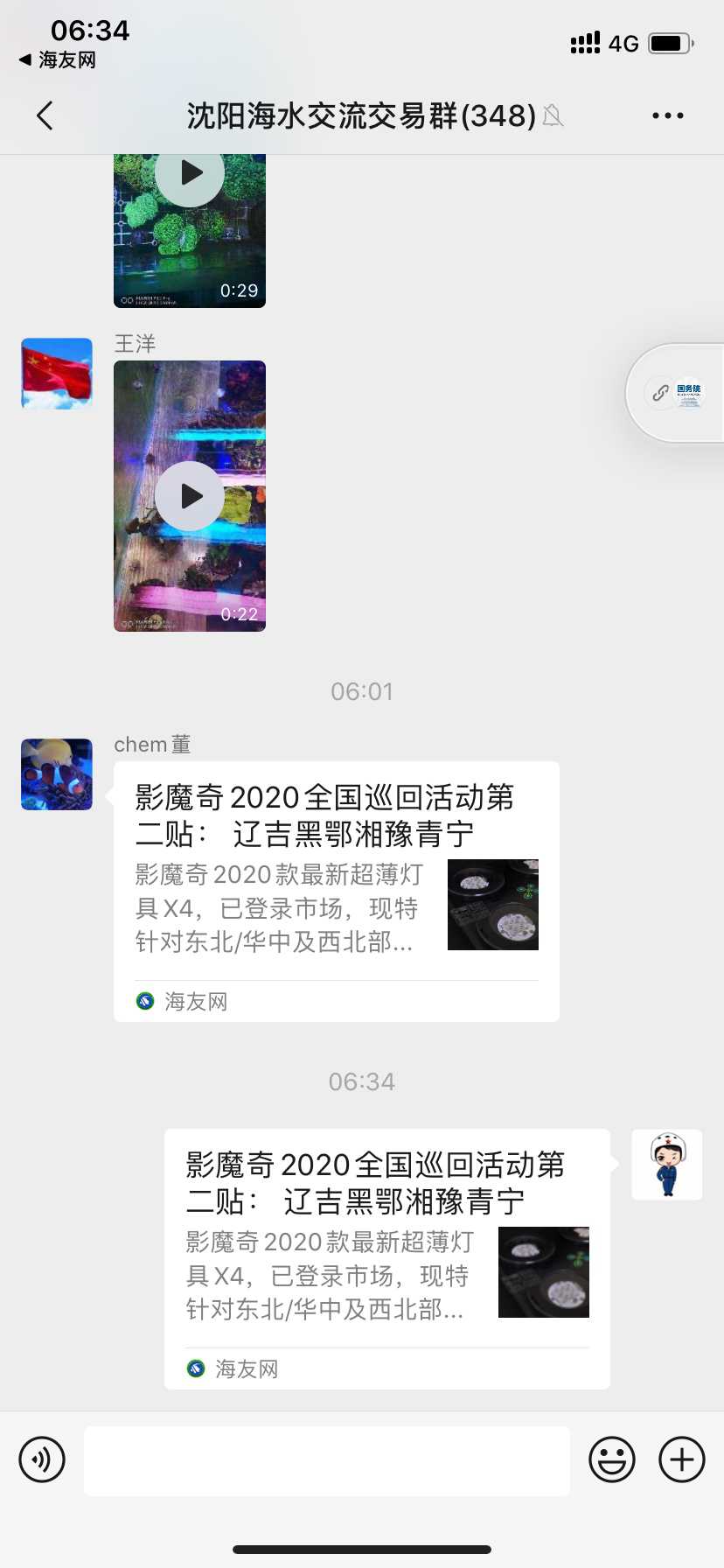Open the emoji sticker panel

[612, 1459]
